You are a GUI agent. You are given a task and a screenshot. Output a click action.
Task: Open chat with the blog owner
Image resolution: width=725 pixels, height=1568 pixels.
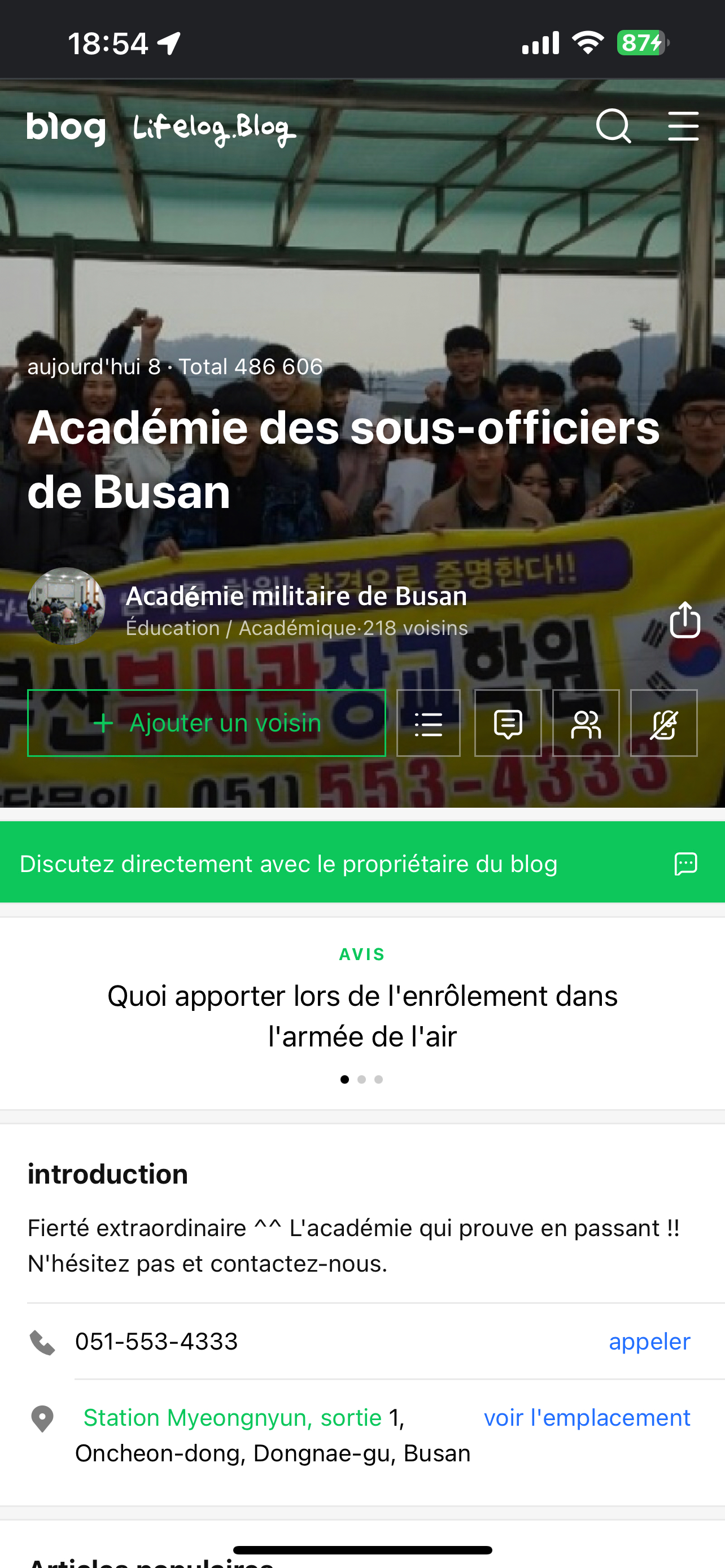[x=362, y=862]
